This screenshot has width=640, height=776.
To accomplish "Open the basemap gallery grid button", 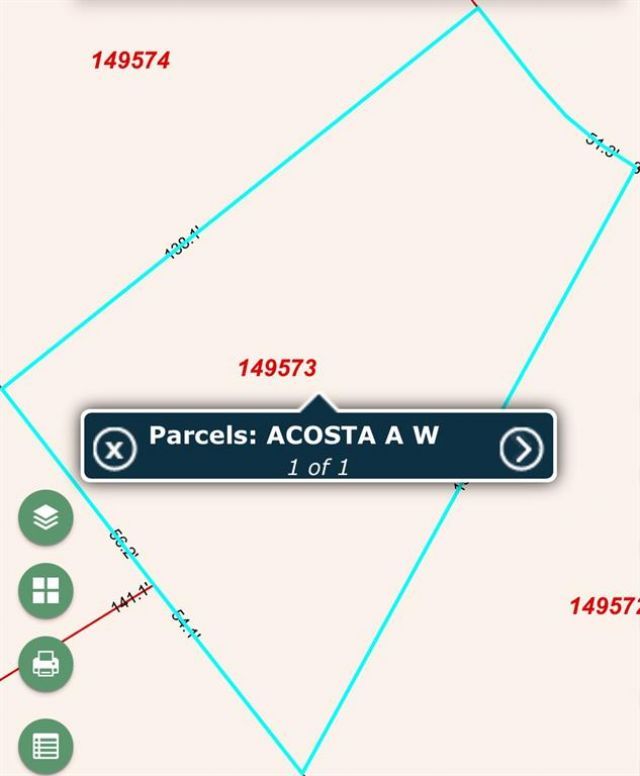I will 46,590.
